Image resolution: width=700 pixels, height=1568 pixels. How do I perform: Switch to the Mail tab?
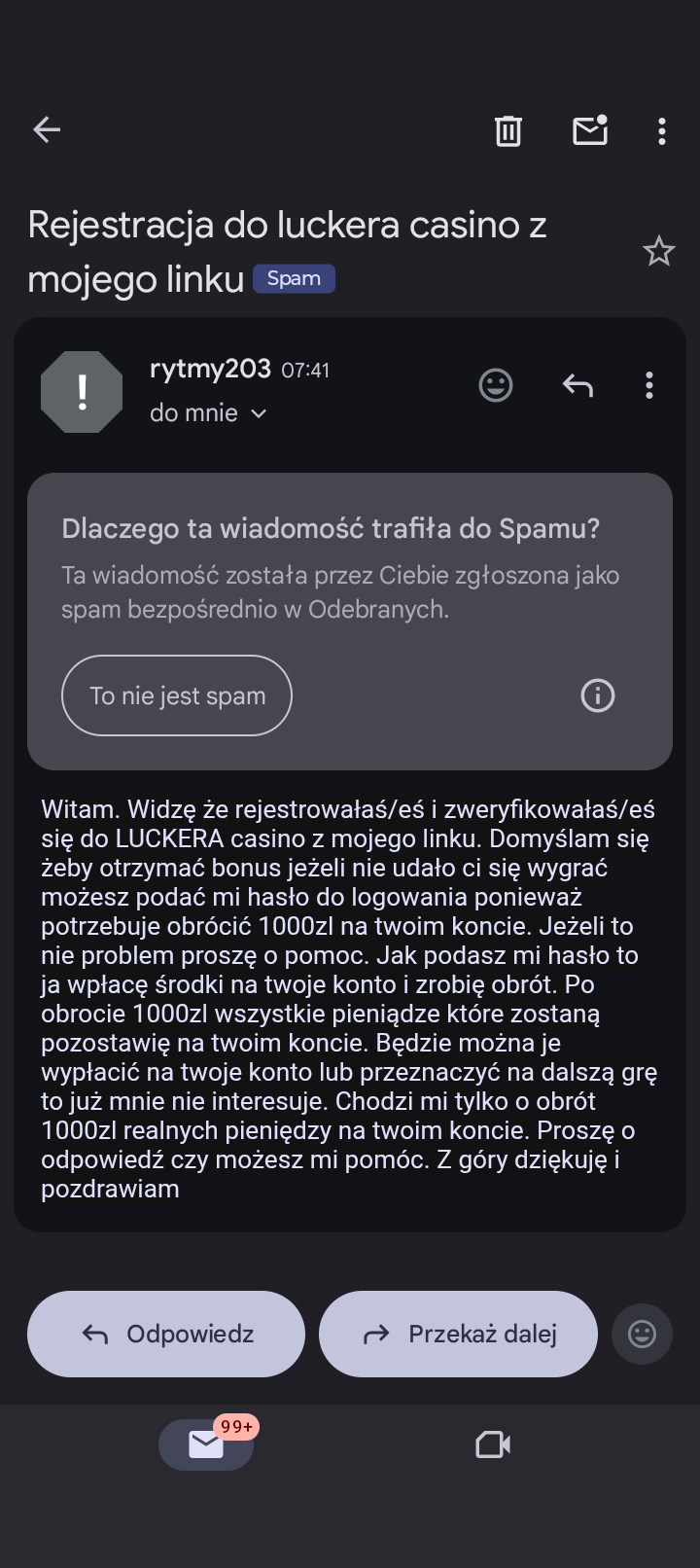206,1444
